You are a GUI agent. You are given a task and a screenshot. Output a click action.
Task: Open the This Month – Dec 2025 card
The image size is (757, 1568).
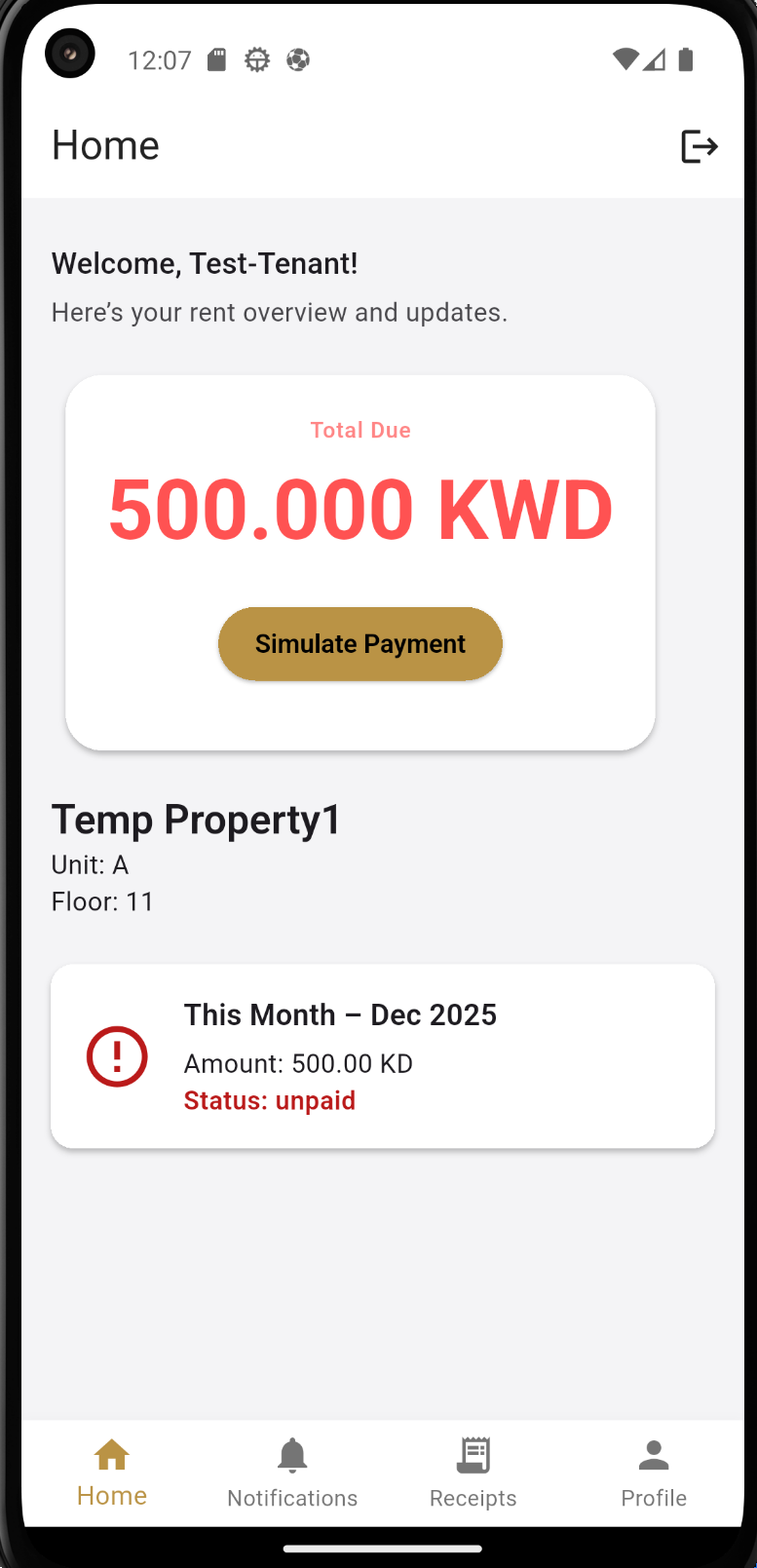pyautogui.click(x=382, y=1055)
